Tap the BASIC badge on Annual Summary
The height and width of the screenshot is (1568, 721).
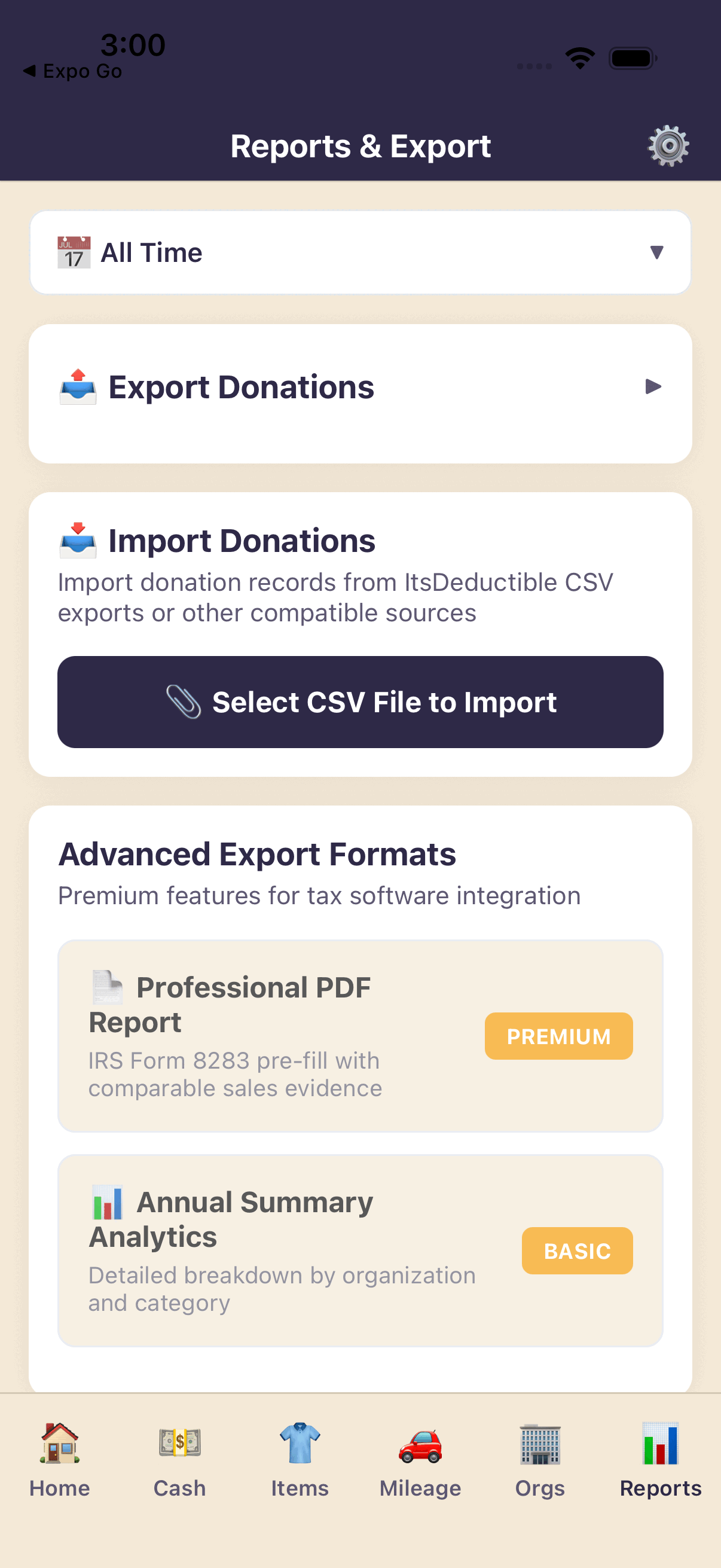tap(578, 1251)
